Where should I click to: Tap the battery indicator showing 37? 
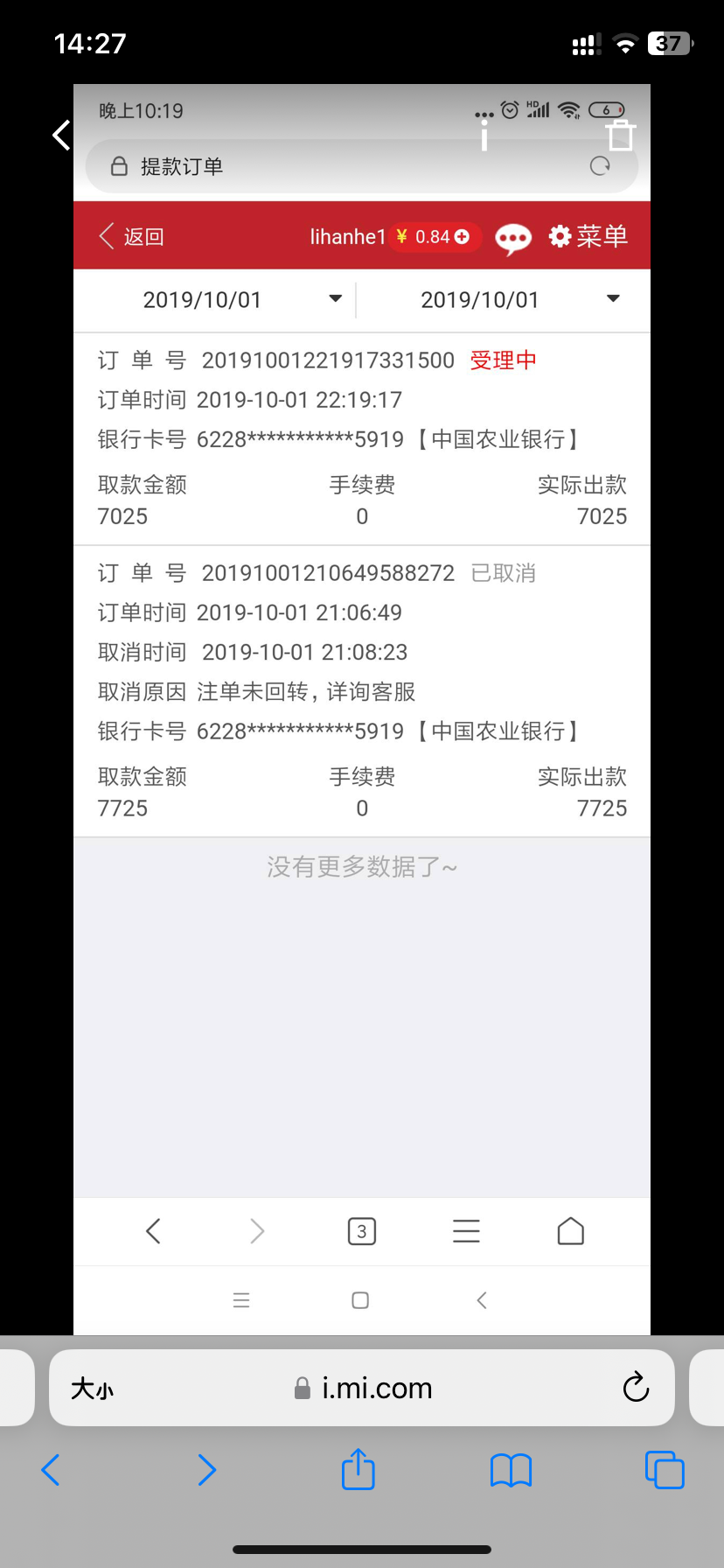tap(669, 43)
